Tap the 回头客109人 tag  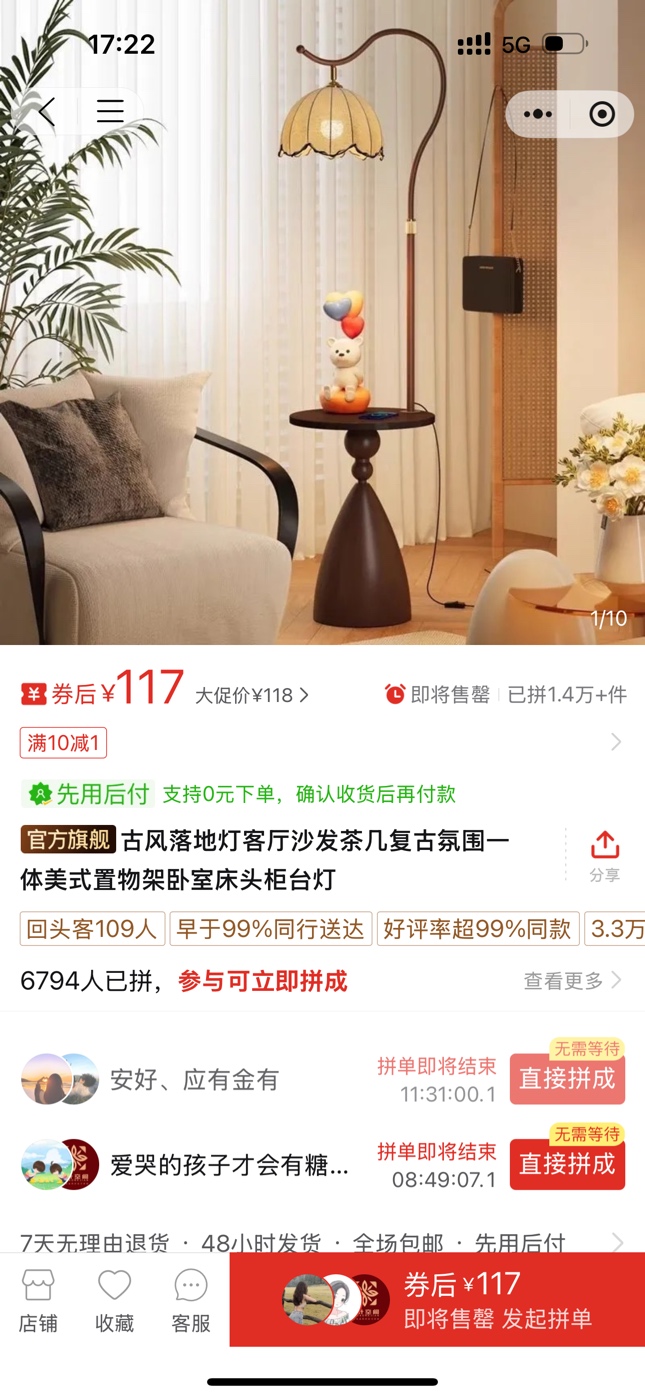pos(92,929)
